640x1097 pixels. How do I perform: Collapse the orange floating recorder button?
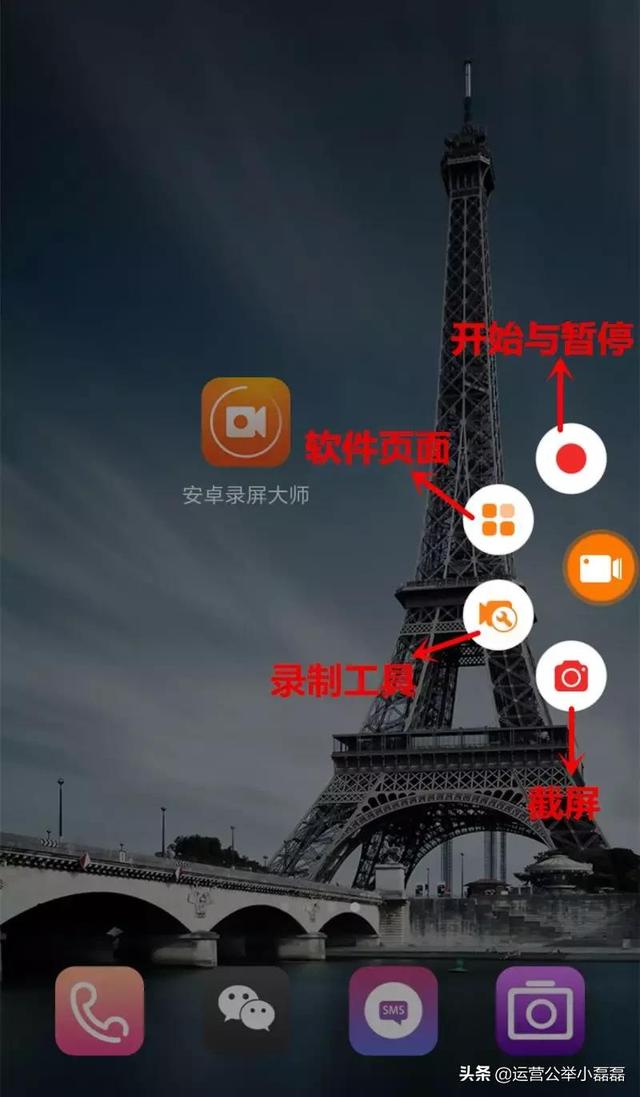coord(602,568)
